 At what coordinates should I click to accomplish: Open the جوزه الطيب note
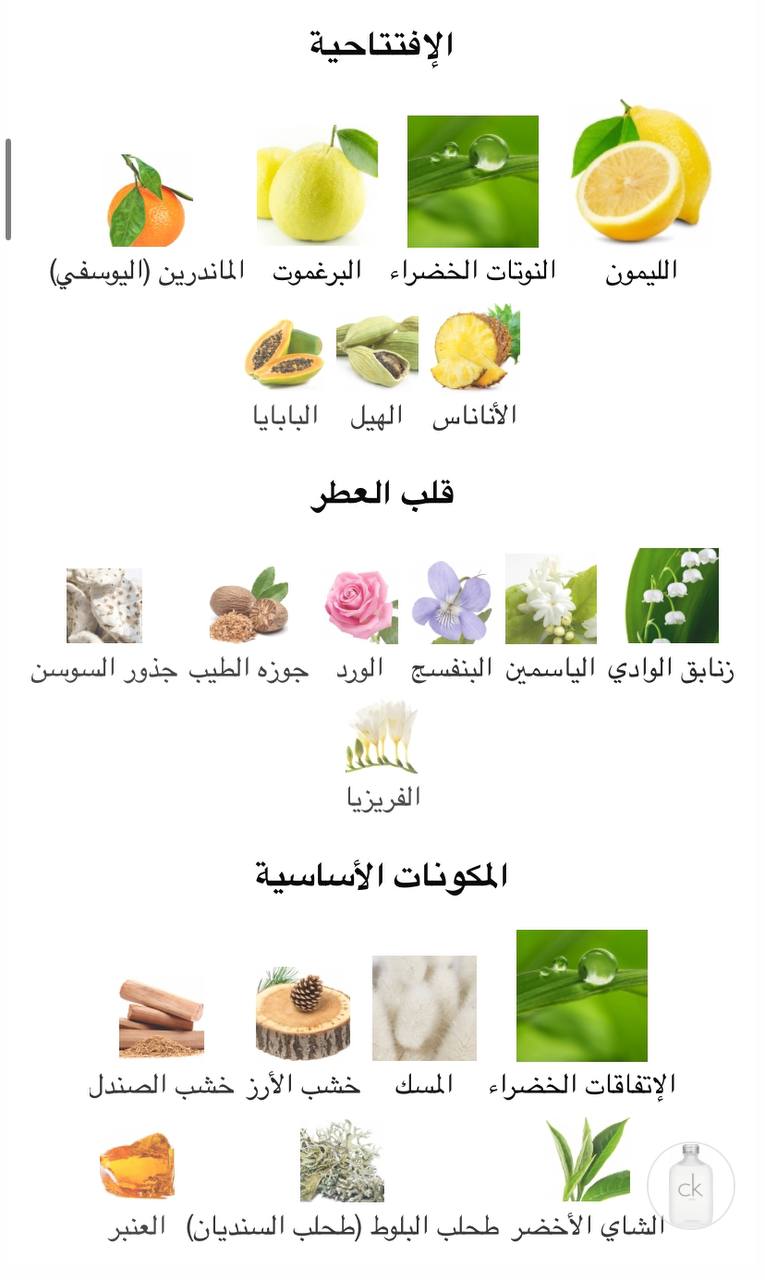(x=249, y=605)
